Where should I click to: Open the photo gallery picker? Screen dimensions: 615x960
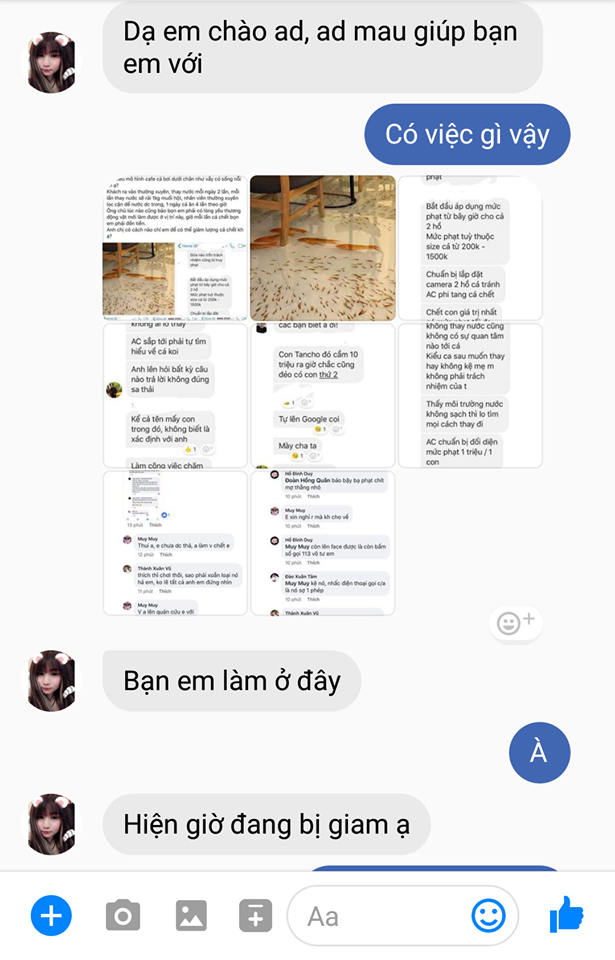tap(190, 914)
